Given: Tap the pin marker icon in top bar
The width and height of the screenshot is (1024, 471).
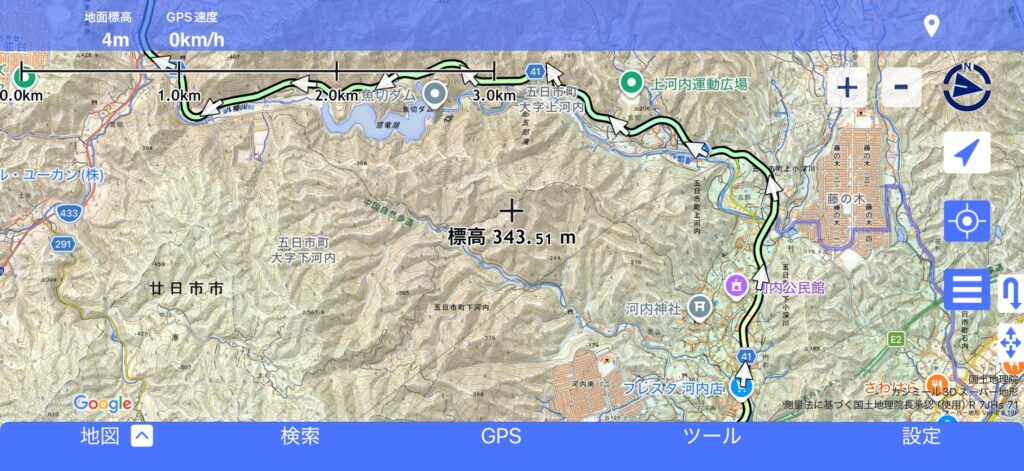Looking at the screenshot, I should (931, 26).
